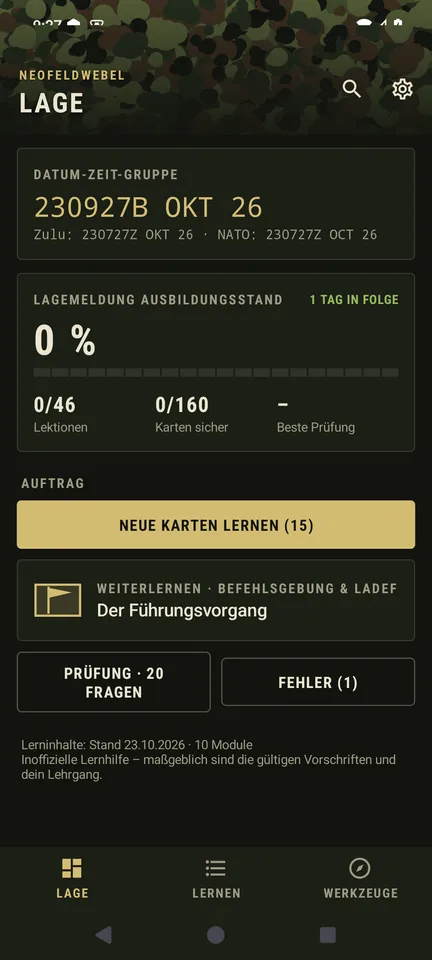Switch to the Werkzeuge tab
Screen dimensions: 432x960
[360, 879]
